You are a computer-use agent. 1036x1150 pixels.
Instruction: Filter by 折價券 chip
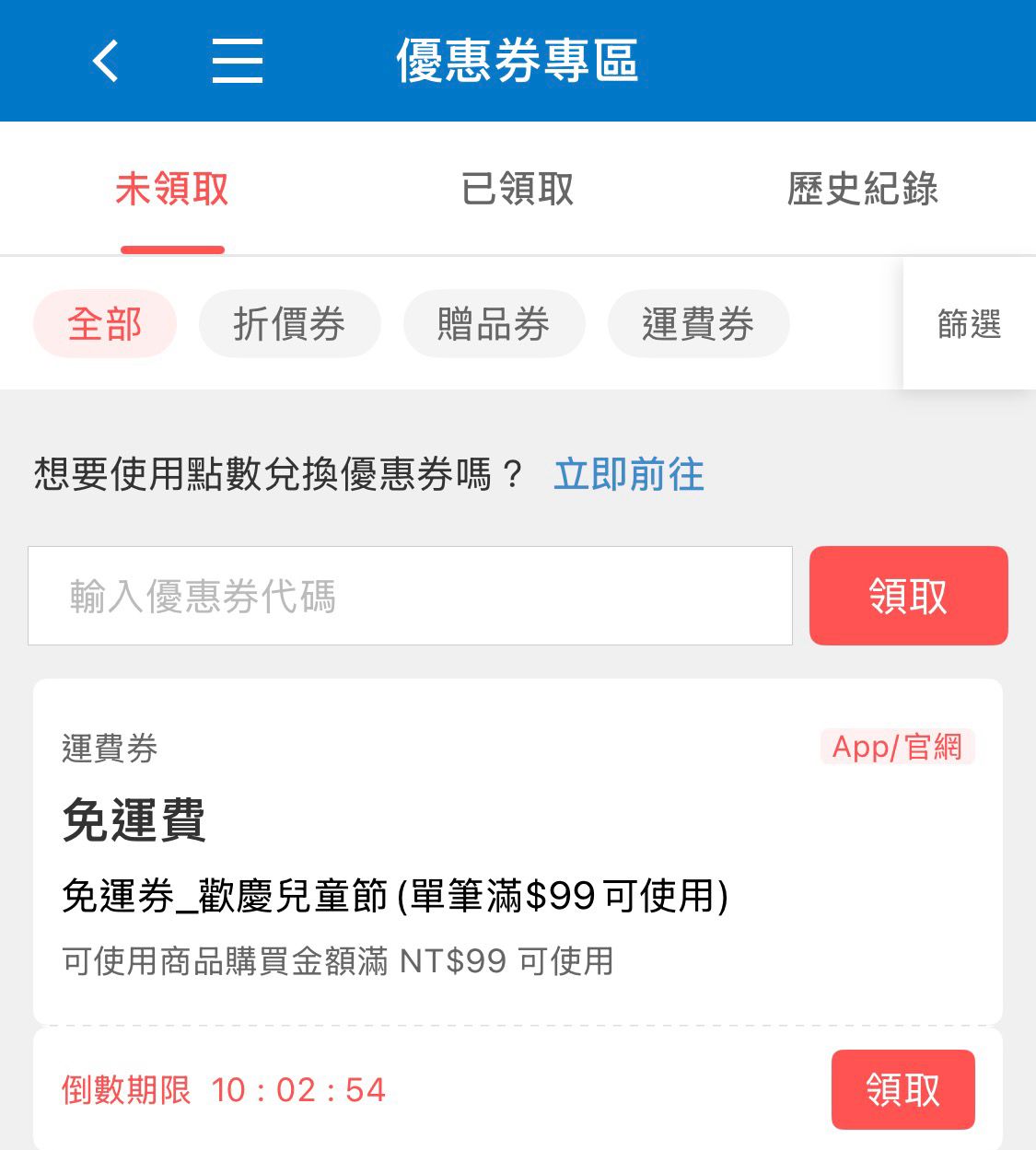[x=289, y=324]
